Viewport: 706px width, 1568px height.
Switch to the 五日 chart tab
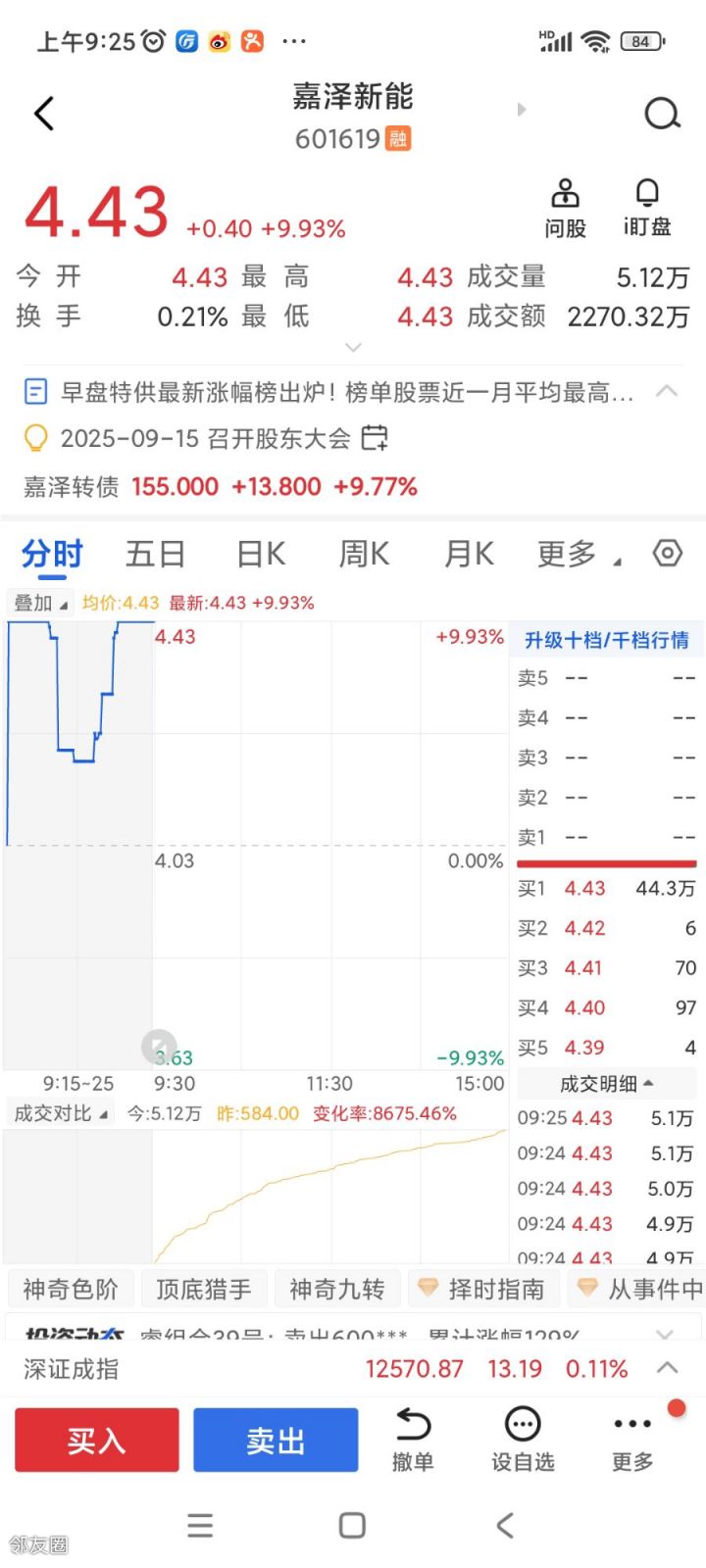[x=155, y=554]
